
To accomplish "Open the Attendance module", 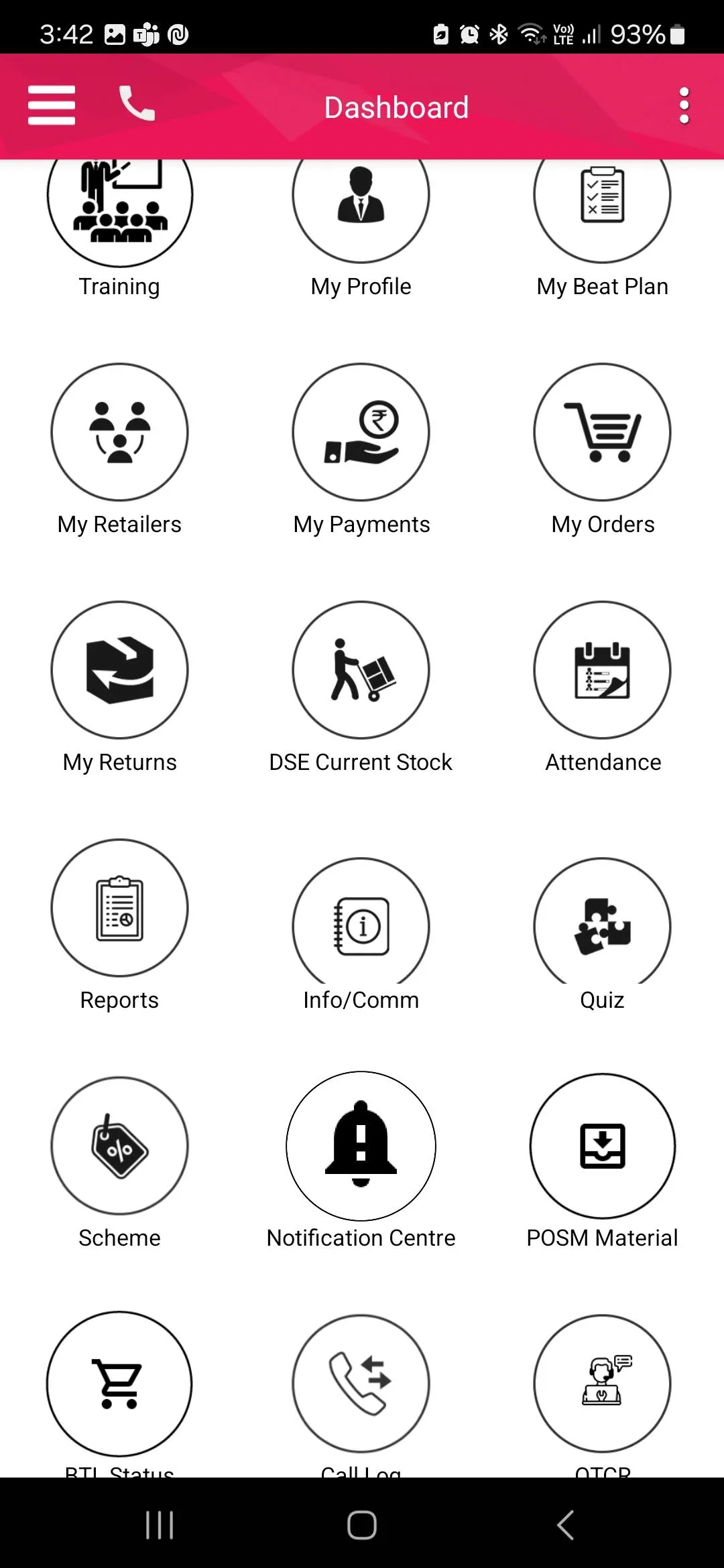I will click(602, 670).
